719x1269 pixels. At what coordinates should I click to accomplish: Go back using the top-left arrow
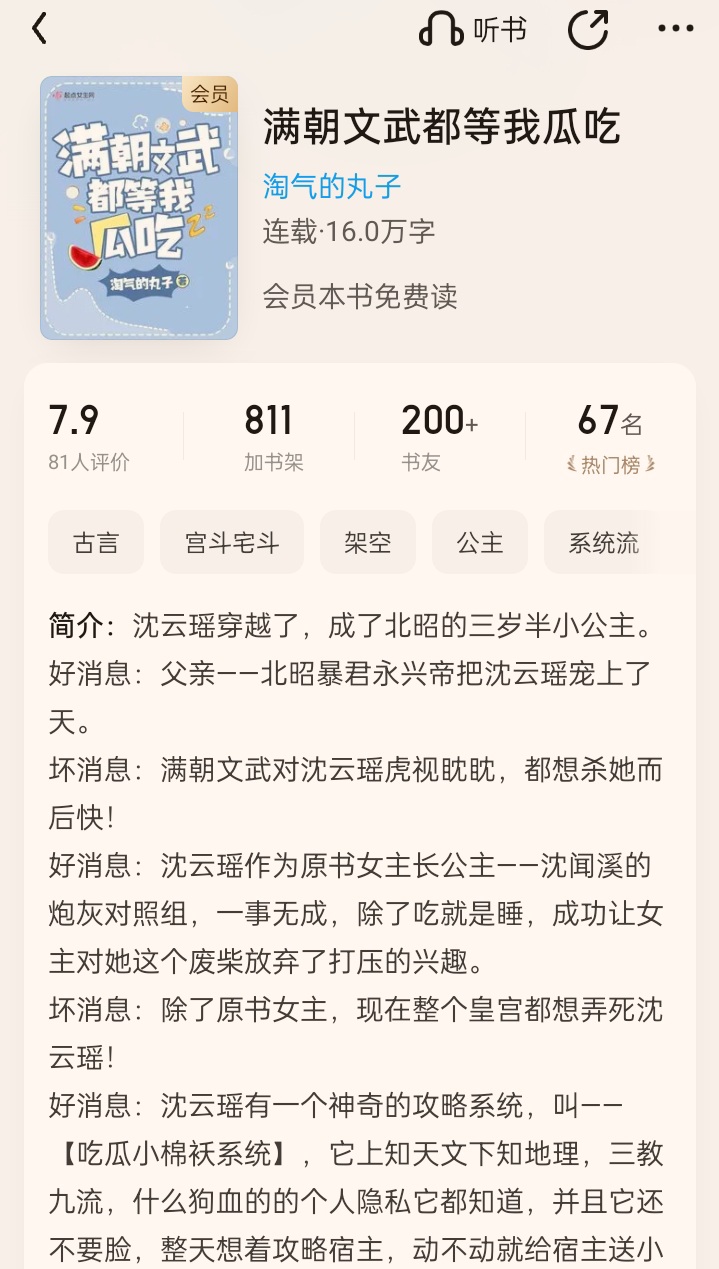click(39, 29)
